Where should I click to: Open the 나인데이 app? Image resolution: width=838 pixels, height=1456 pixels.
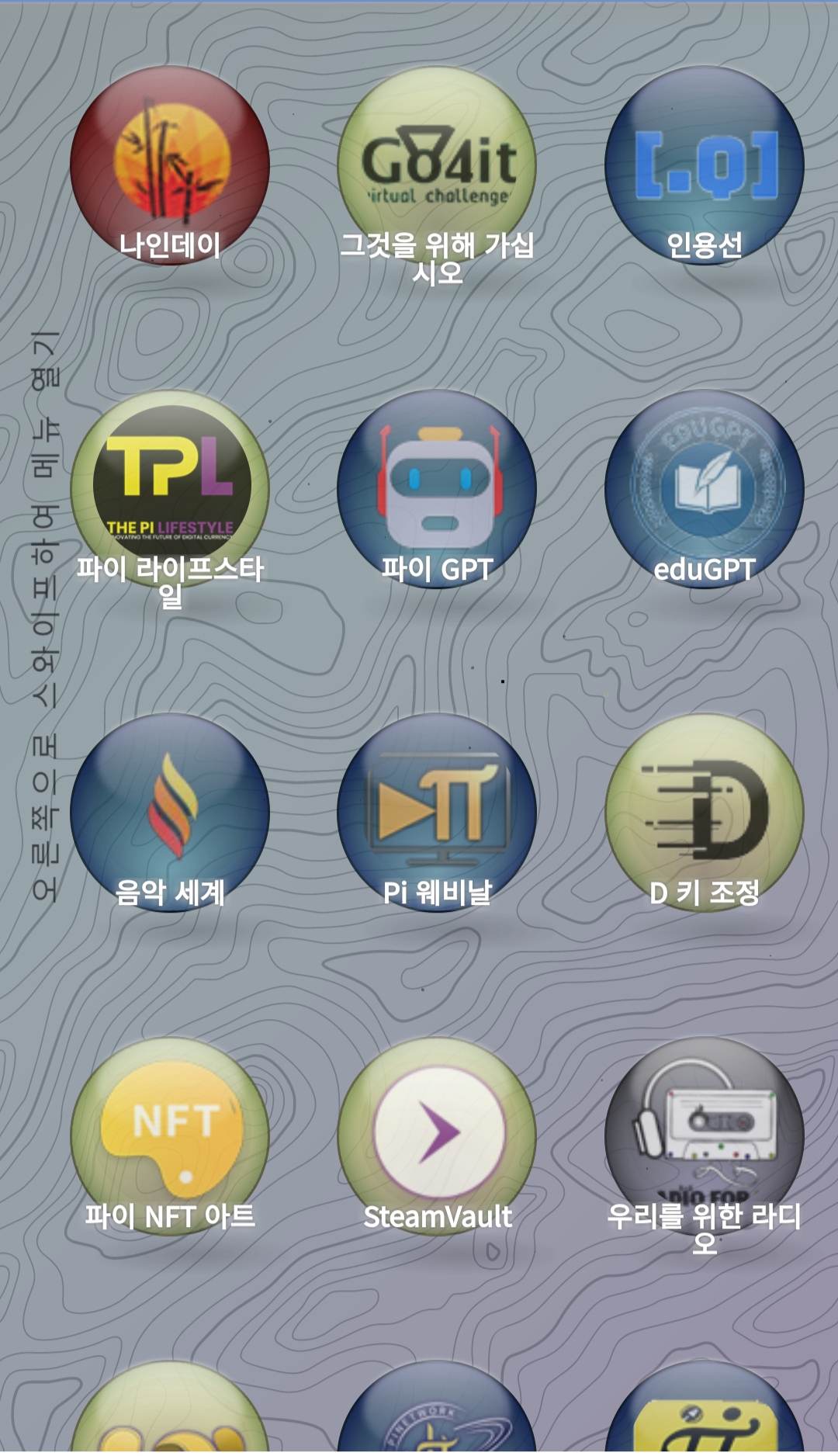[170, 165]
